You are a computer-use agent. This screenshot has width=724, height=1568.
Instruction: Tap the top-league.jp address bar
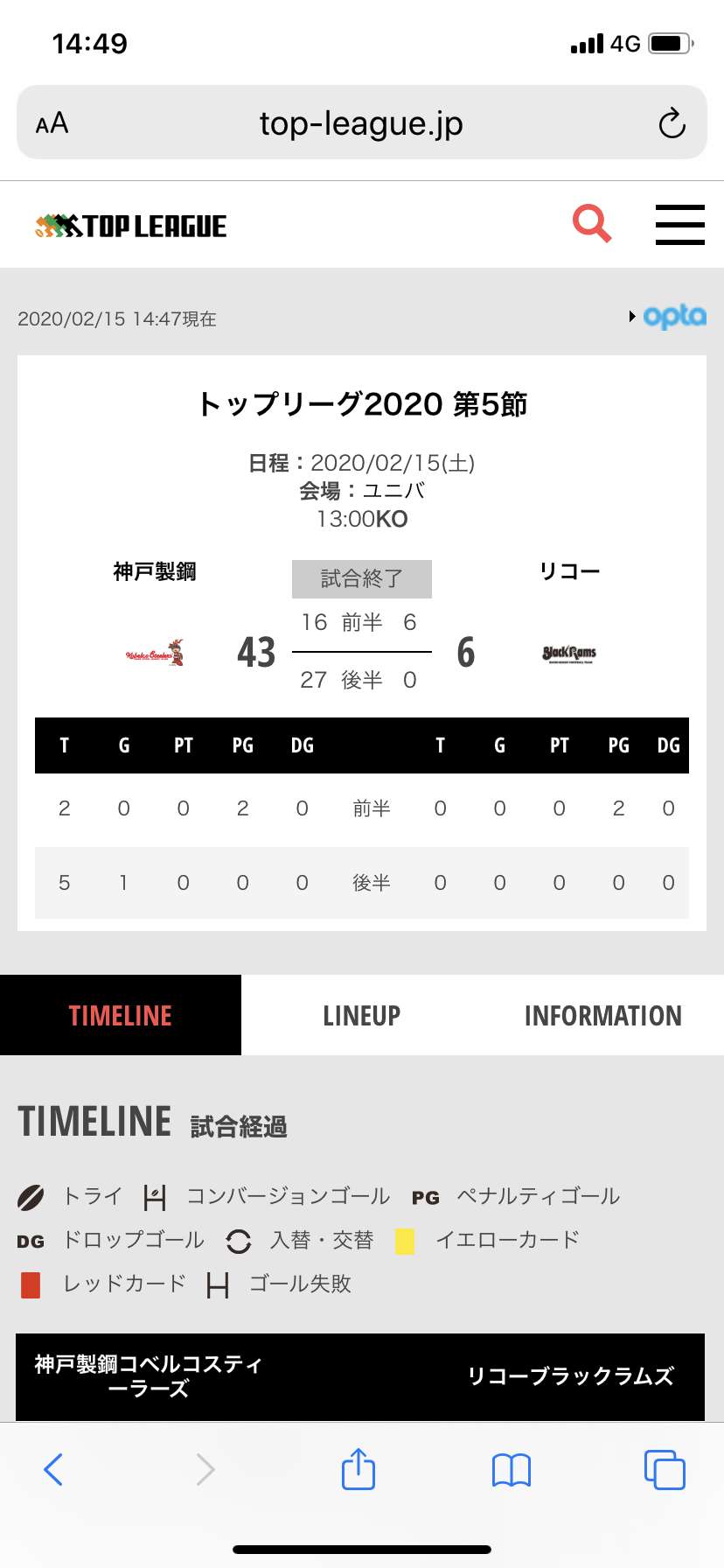tap(361, 123)
